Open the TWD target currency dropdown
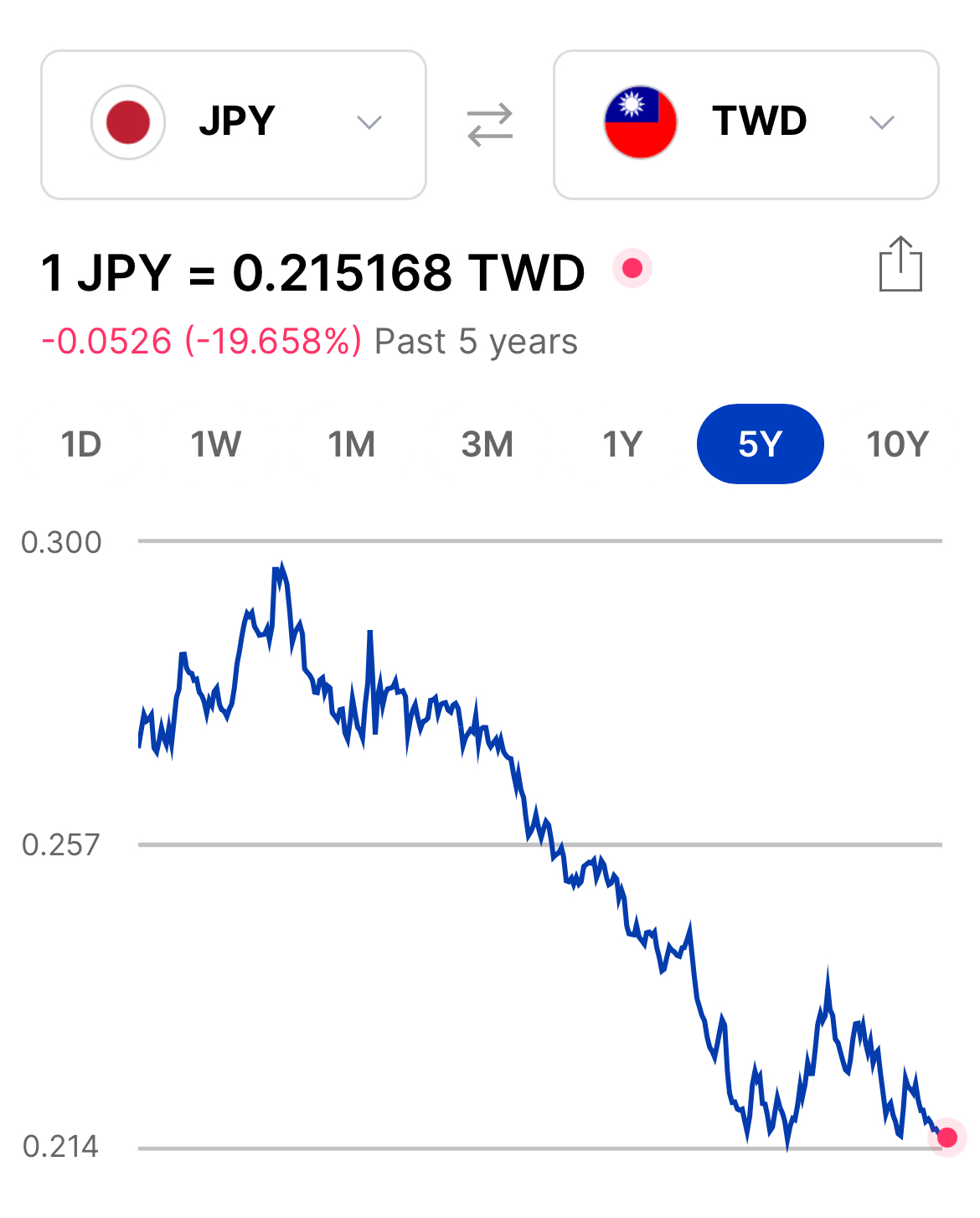Screen dimensions: 980x1218 pos(745,124)
